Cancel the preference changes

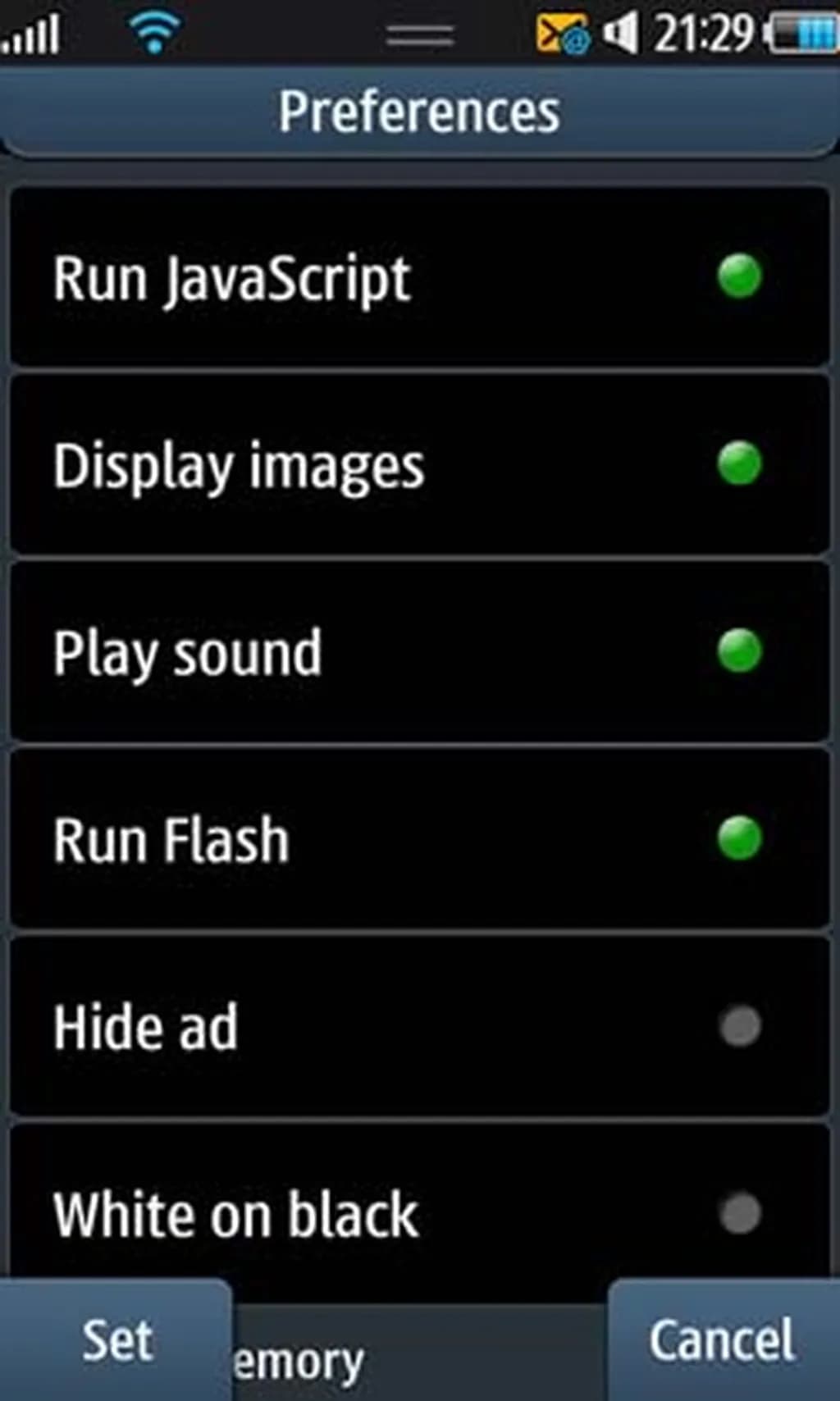(722, 1340)
